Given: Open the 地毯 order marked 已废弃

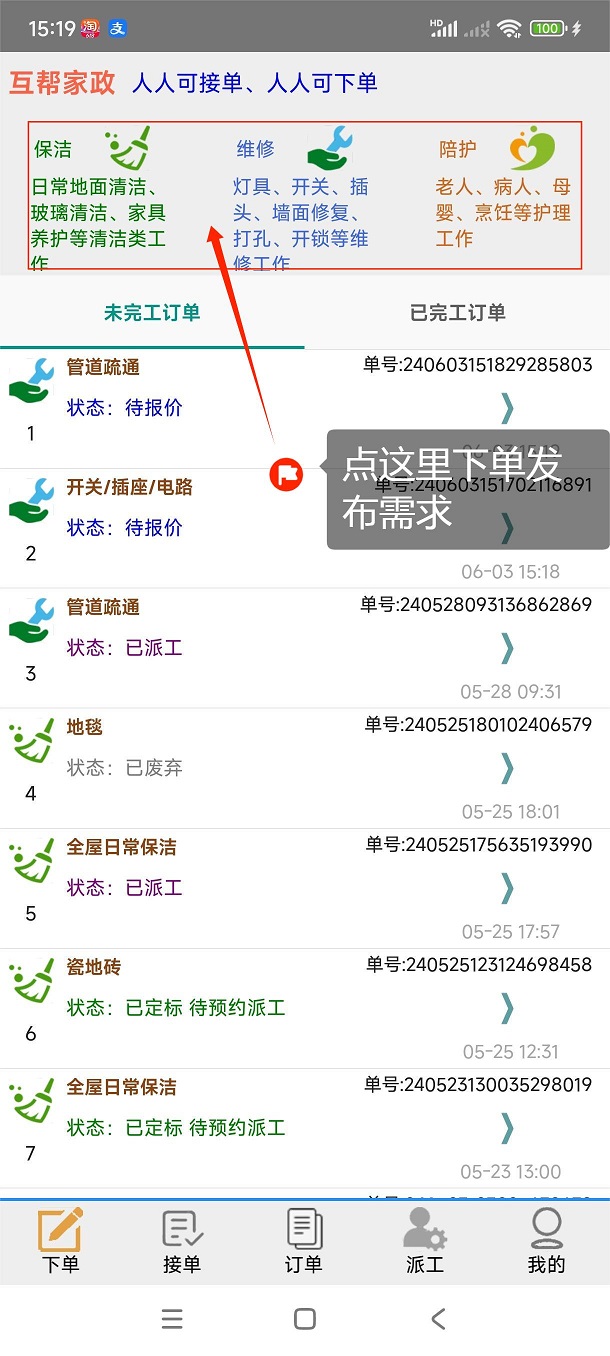Looking at the screenshot, I should (304, 768).
